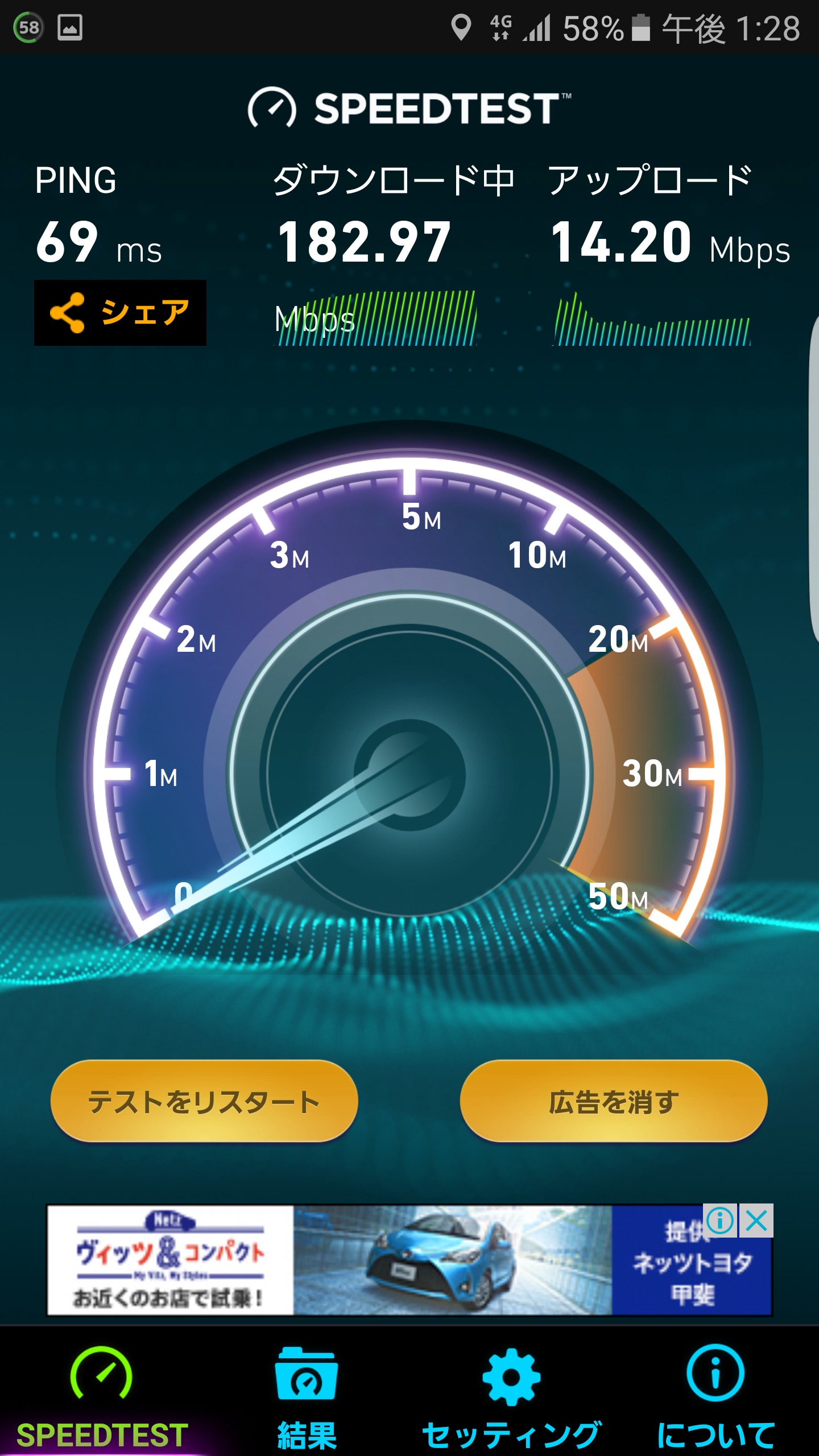This screenshot has height=1456, width=819.
Task: Tap the シェア share button
Action: point(120,313)
